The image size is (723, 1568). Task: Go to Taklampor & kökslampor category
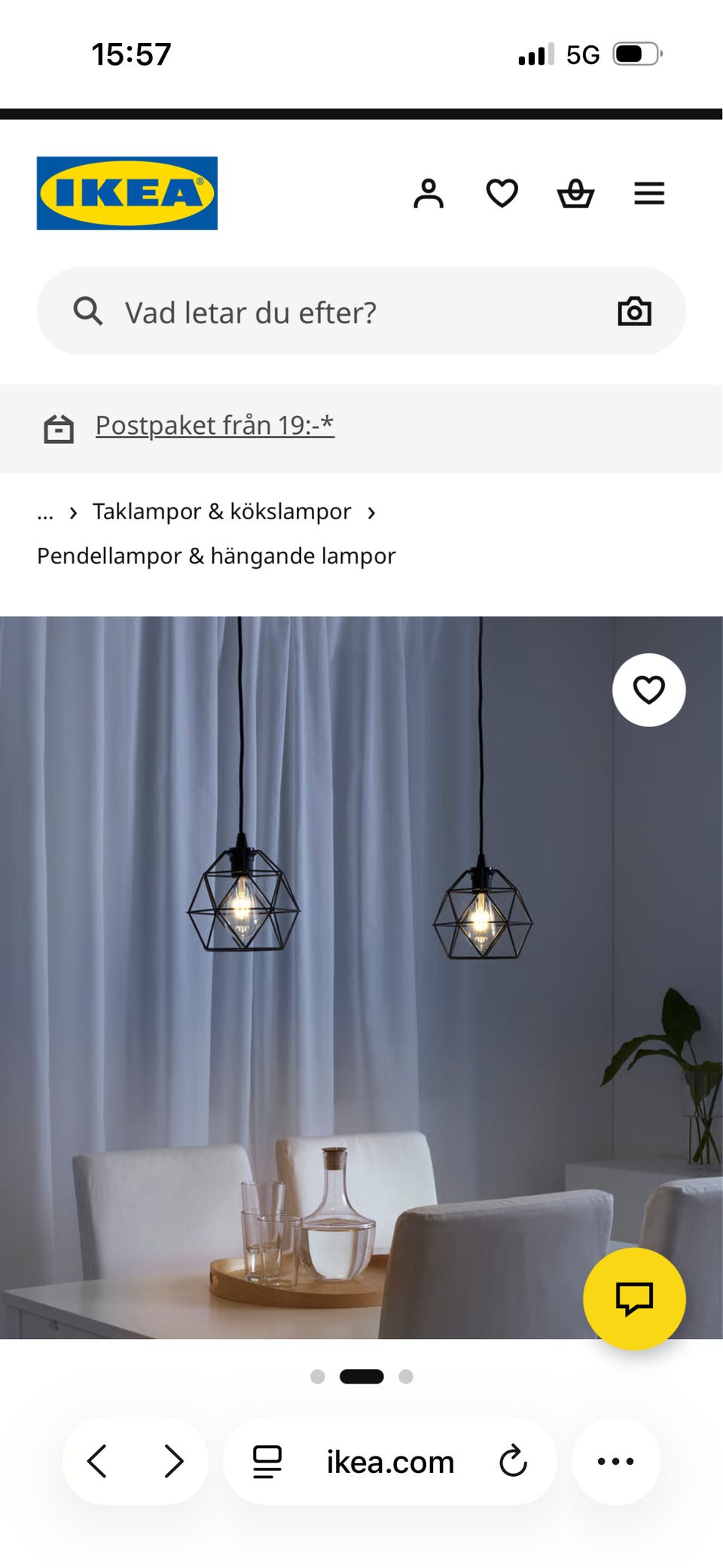point(221,511)
